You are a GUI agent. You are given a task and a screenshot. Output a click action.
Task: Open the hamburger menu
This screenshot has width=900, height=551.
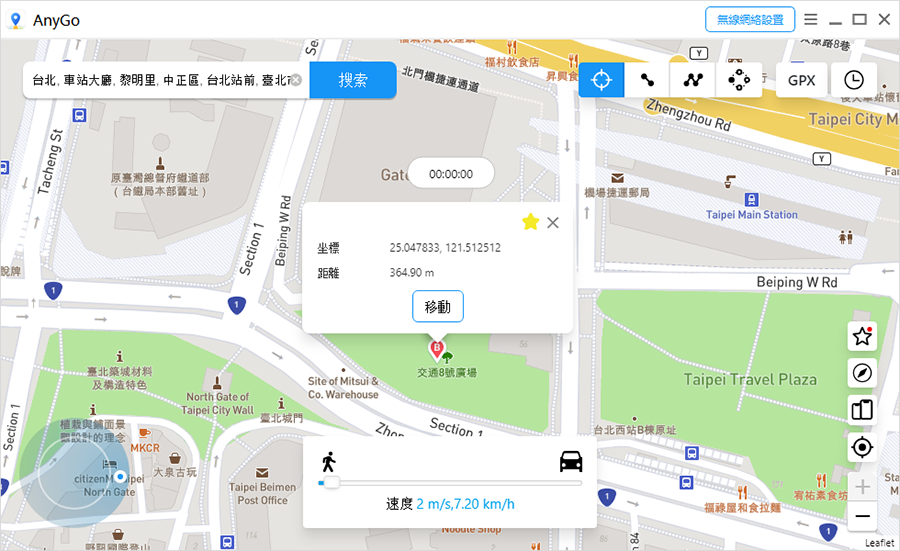point(811,19)
